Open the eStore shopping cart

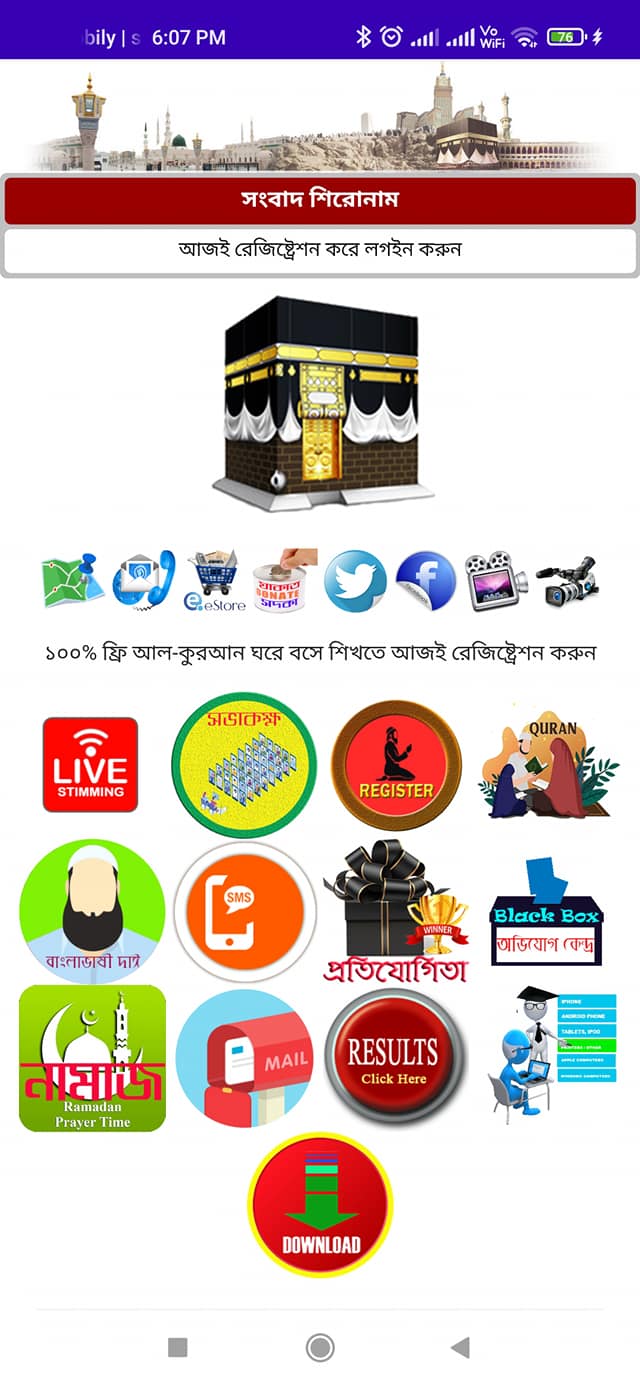[211, 581]
